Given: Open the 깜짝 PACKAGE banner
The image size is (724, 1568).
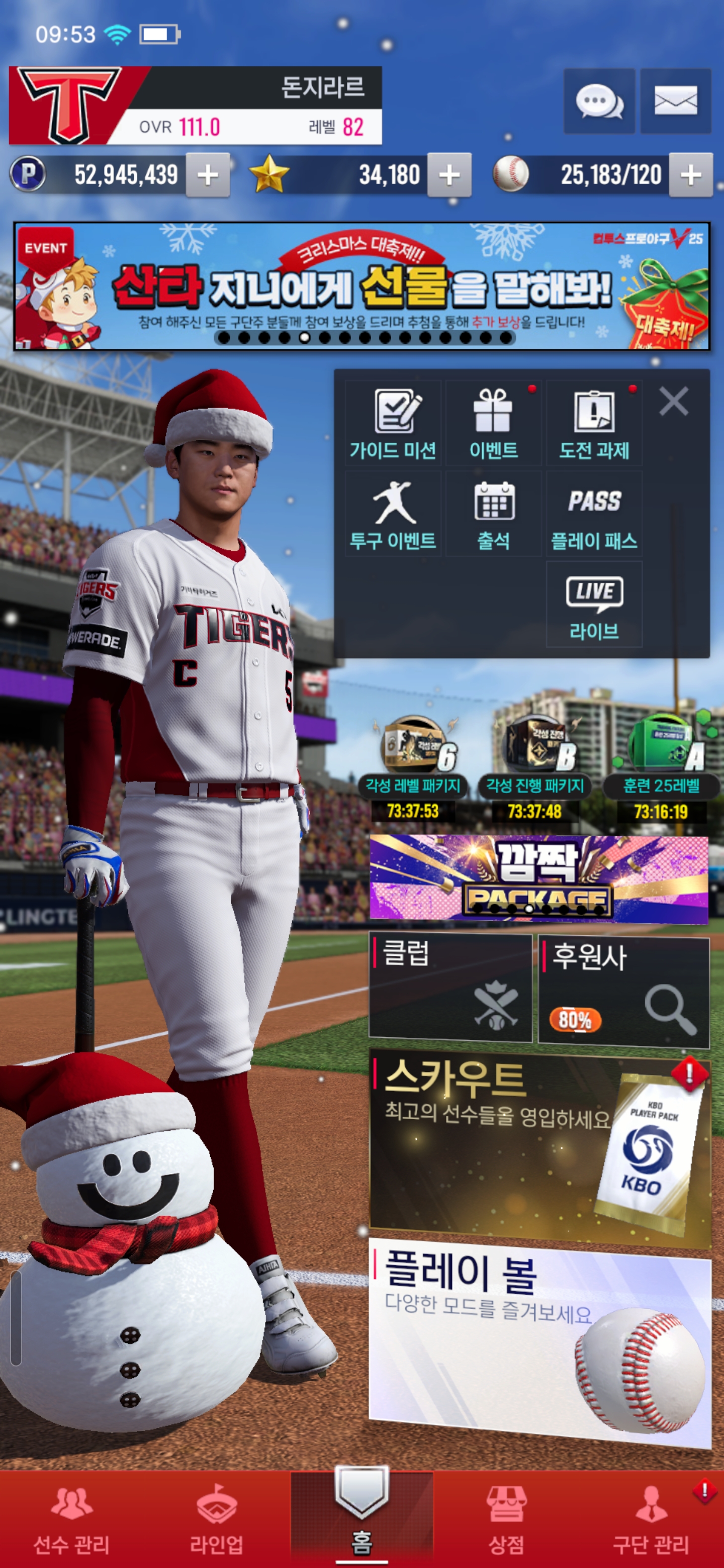Looking at the screenshot, I should pyautogui.click(x=538, y=878).
